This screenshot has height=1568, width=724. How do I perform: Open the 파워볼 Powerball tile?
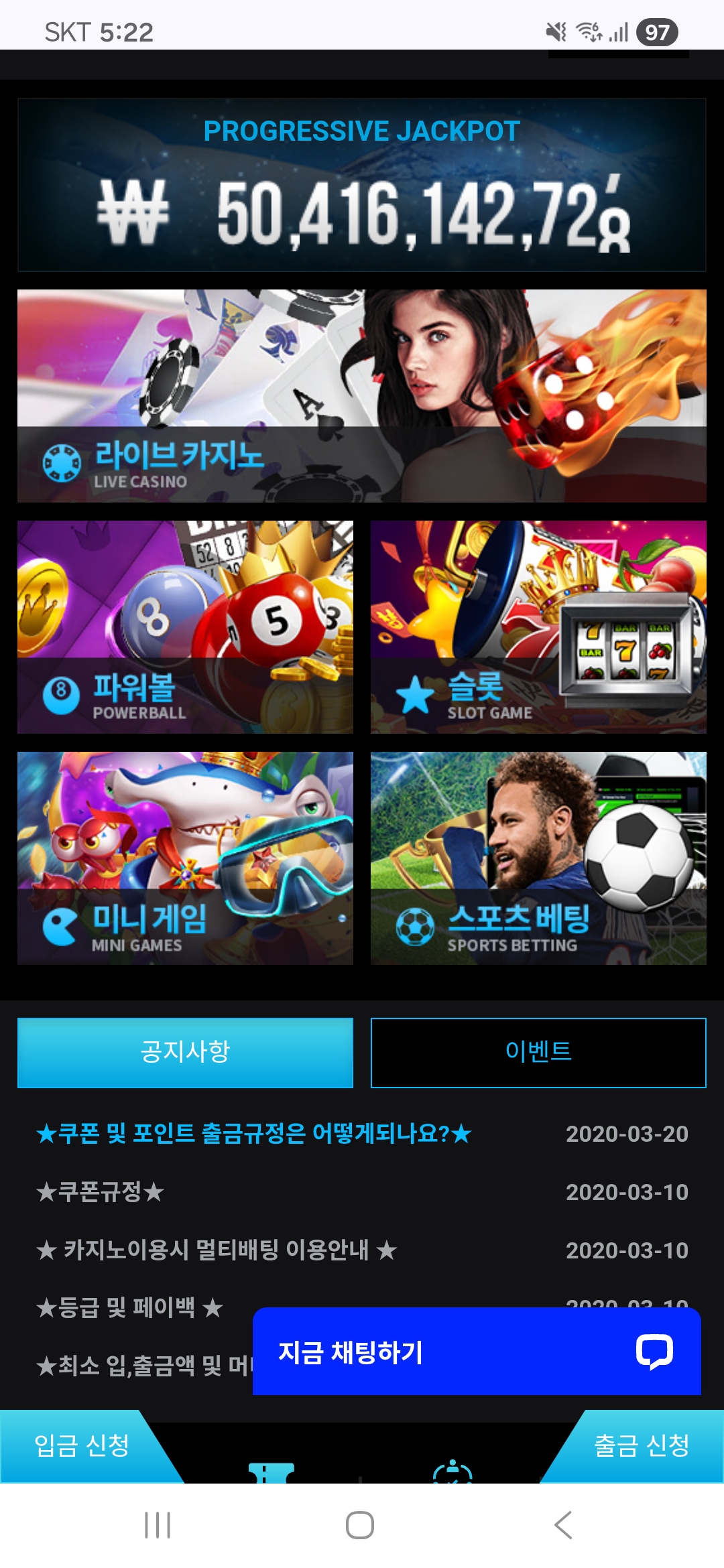point(185,627)
